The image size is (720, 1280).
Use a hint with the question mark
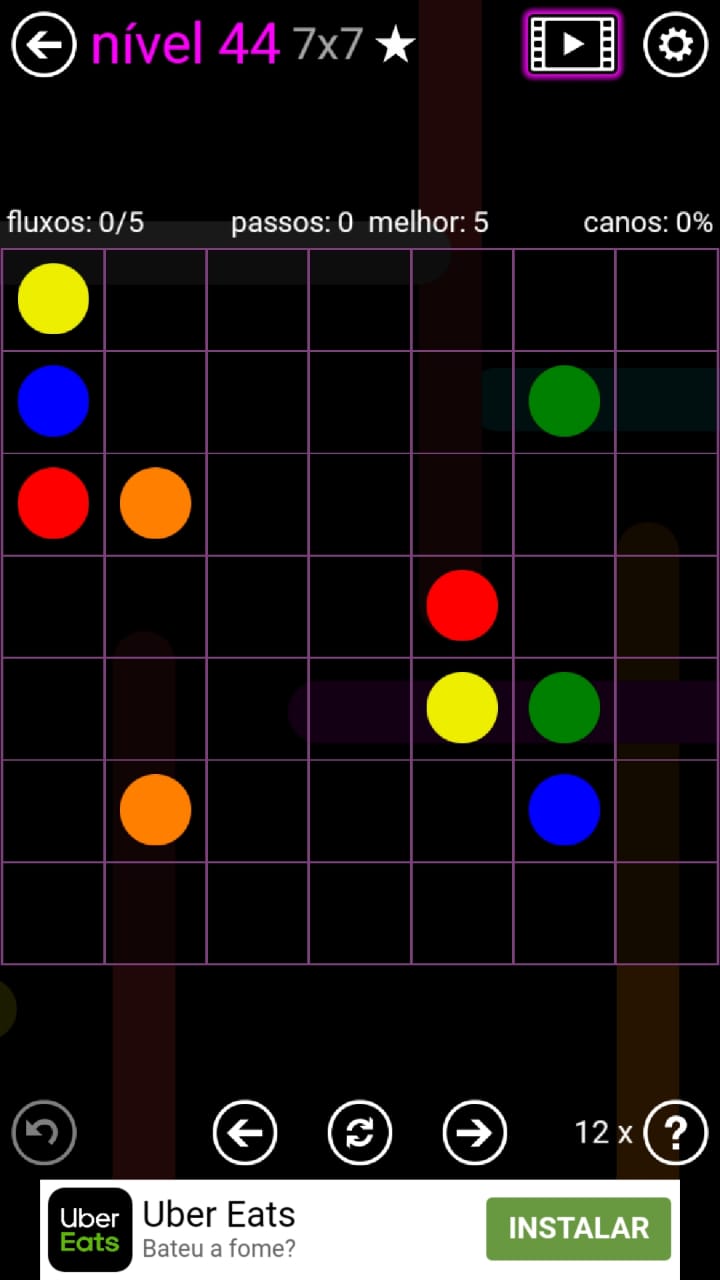pos(676,1132)
